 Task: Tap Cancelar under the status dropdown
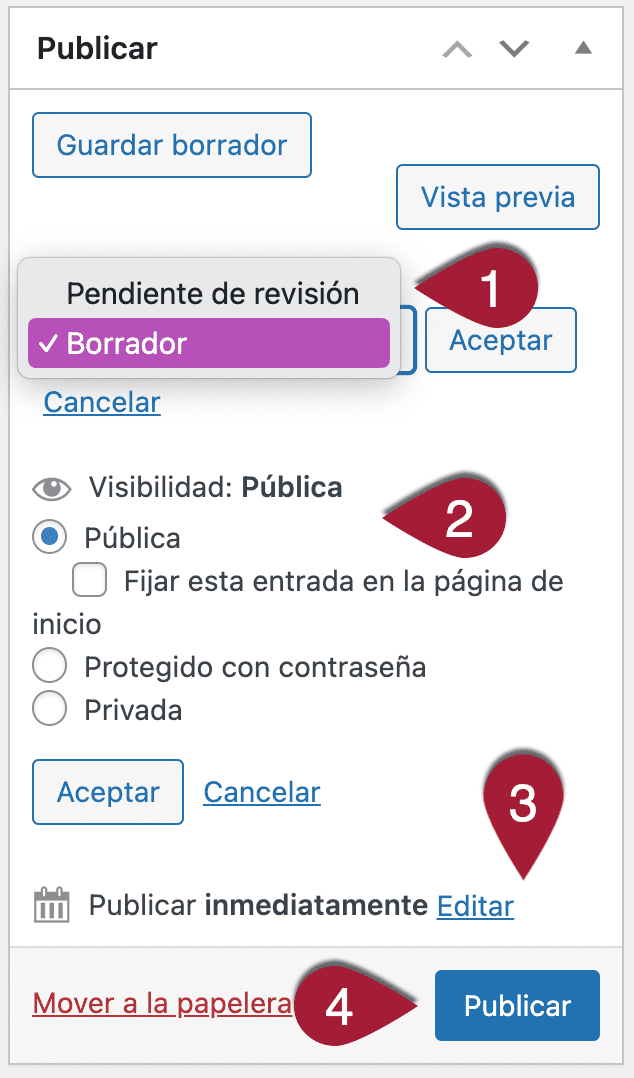(102, 402)
